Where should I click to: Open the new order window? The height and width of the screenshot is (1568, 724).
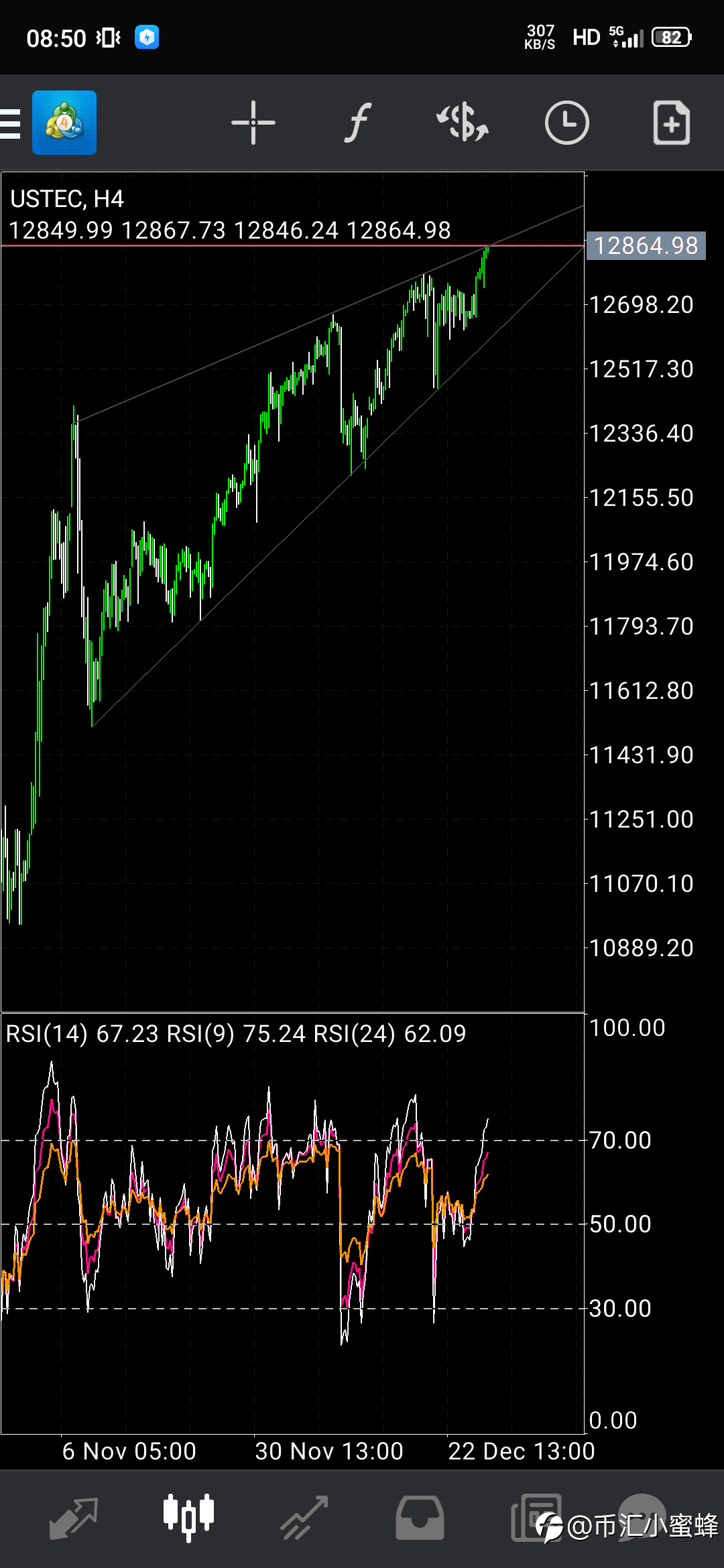click(x=671, y=123)
